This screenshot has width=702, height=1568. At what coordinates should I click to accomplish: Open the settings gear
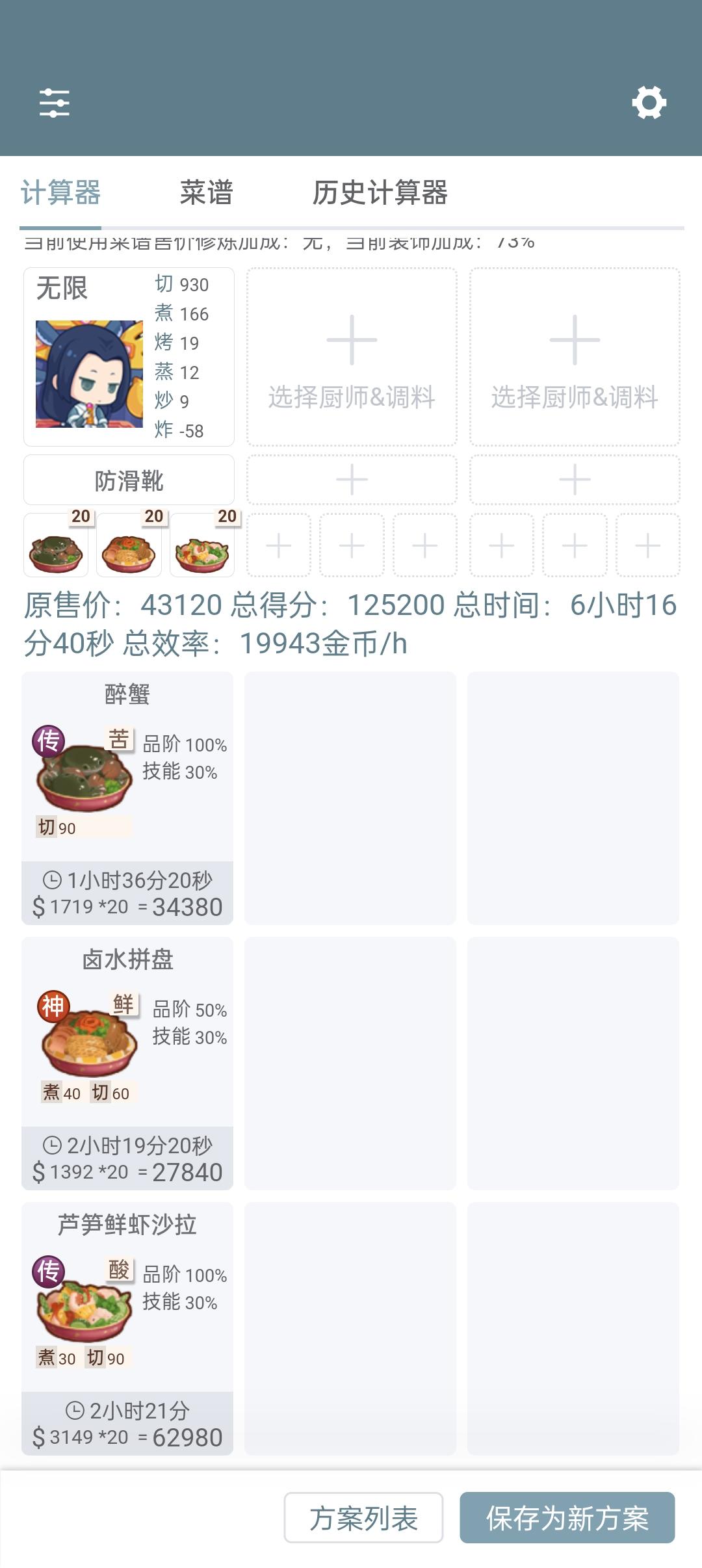pos(649,103)
